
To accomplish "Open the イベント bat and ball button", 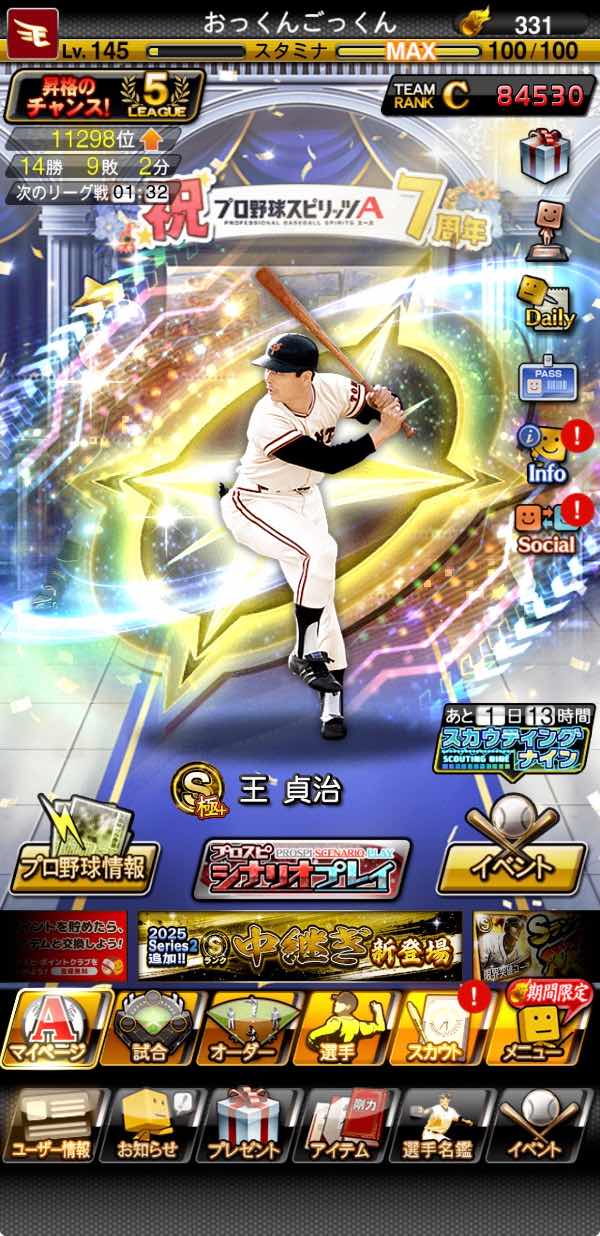I will pos(512,850).
